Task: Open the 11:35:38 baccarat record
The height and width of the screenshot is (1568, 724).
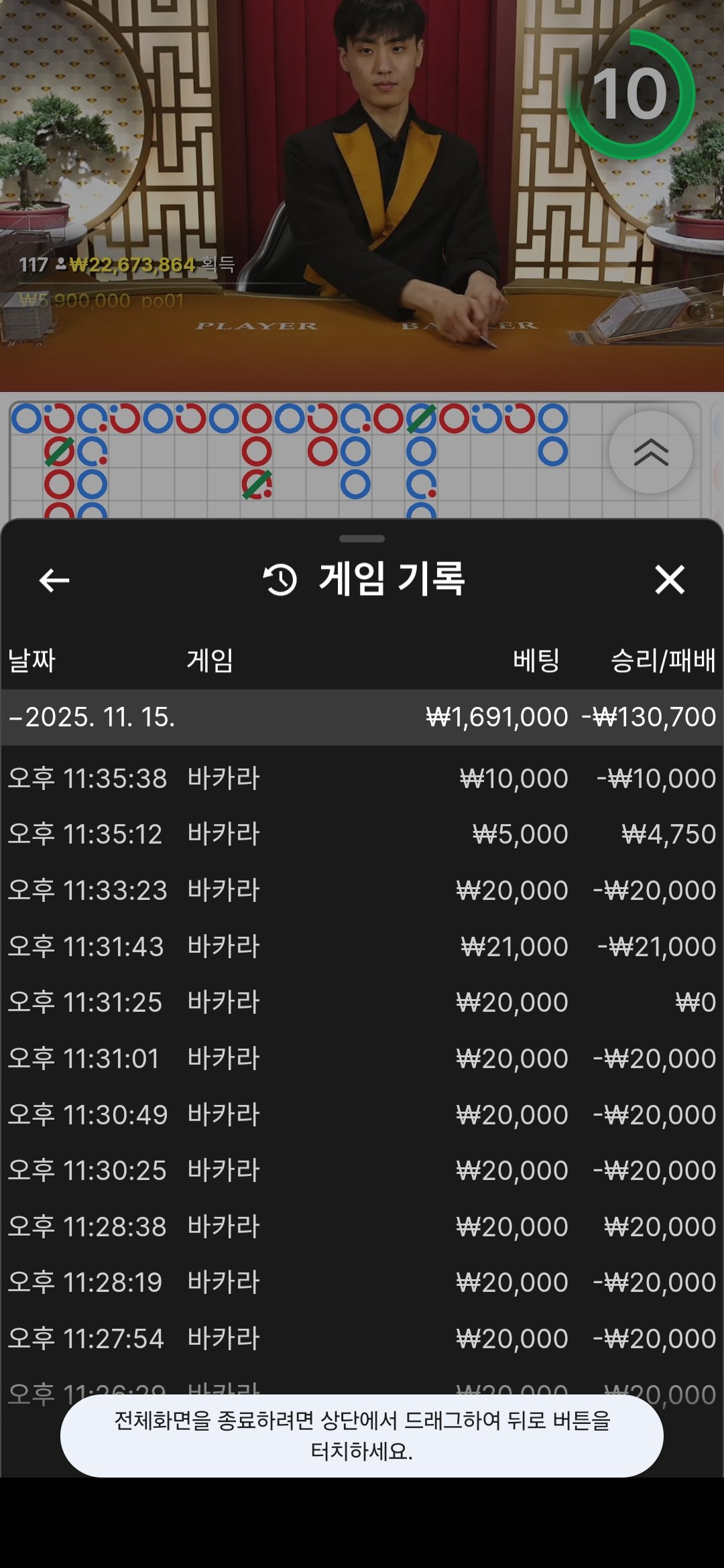Action: click(x=362, y=779)
